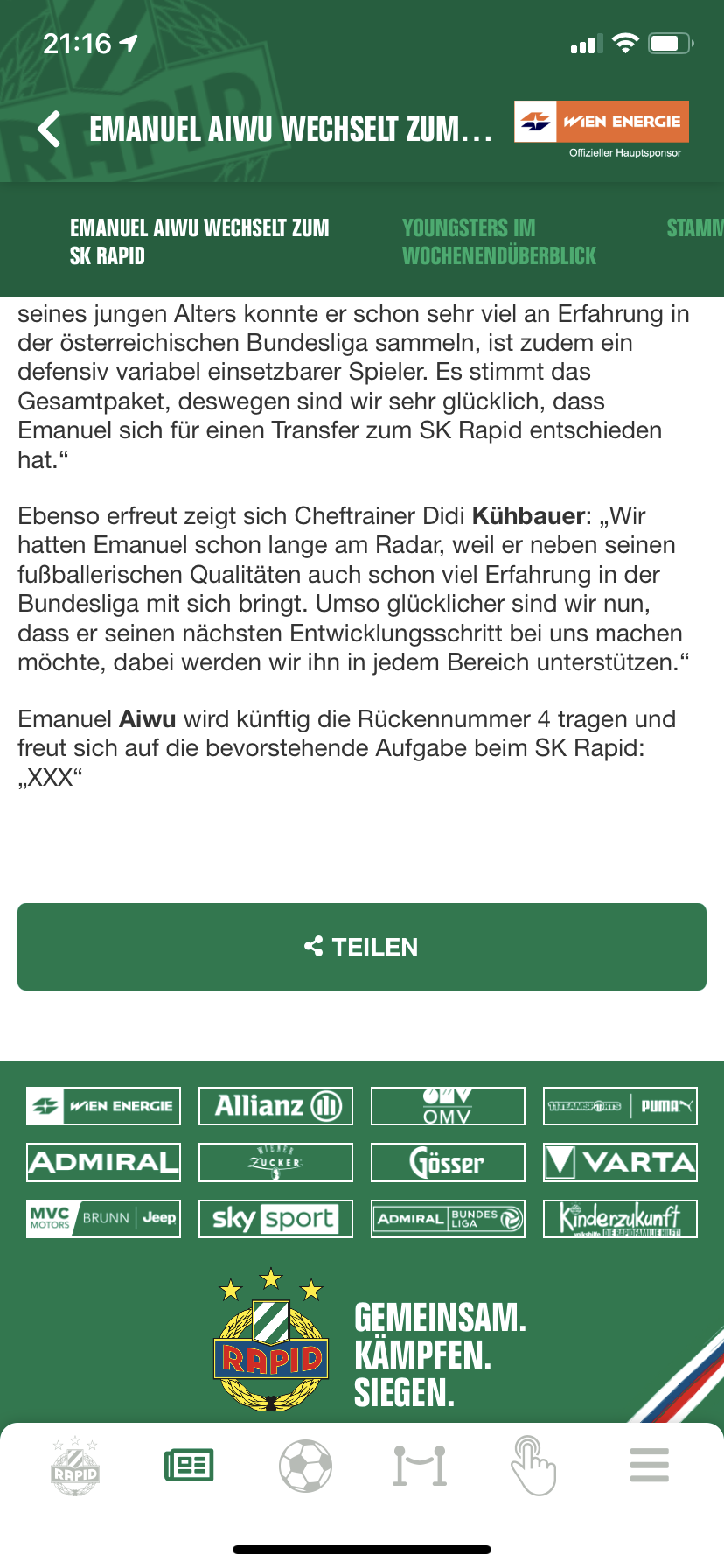This screenshot has width=724, height=1568.
Task: Open the tapping hand tab in bottom bar
Action: click(x=533, y=1465)
